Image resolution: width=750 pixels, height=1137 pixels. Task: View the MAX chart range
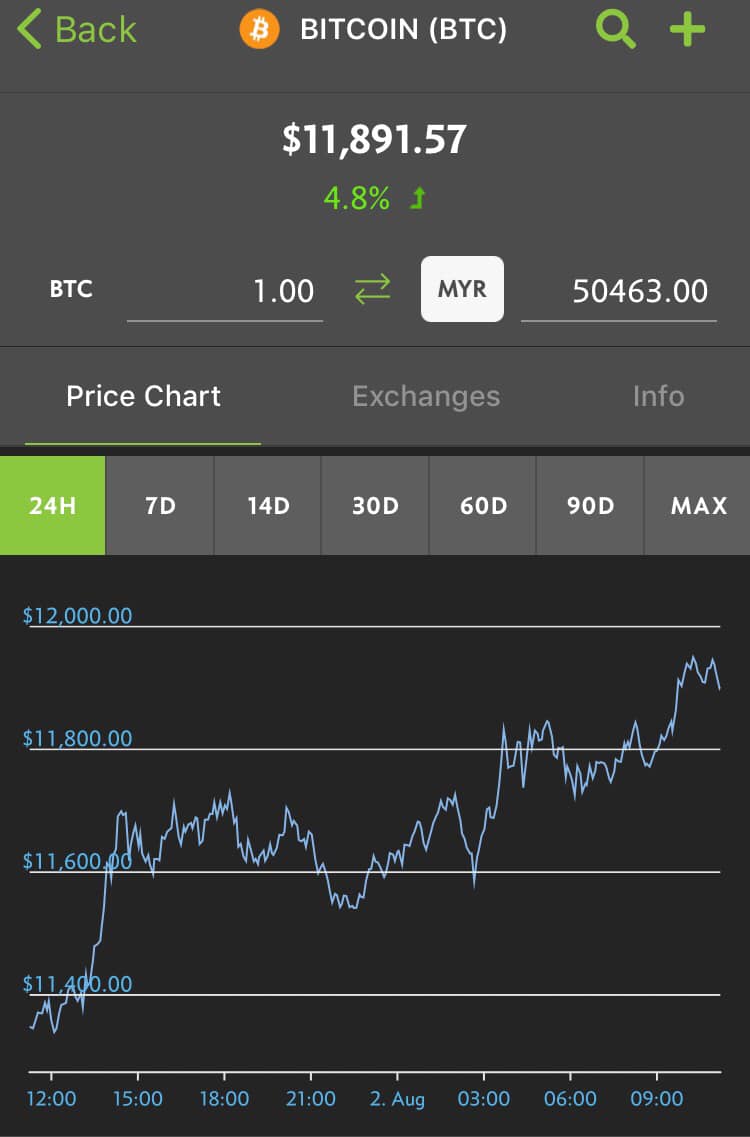698,505
